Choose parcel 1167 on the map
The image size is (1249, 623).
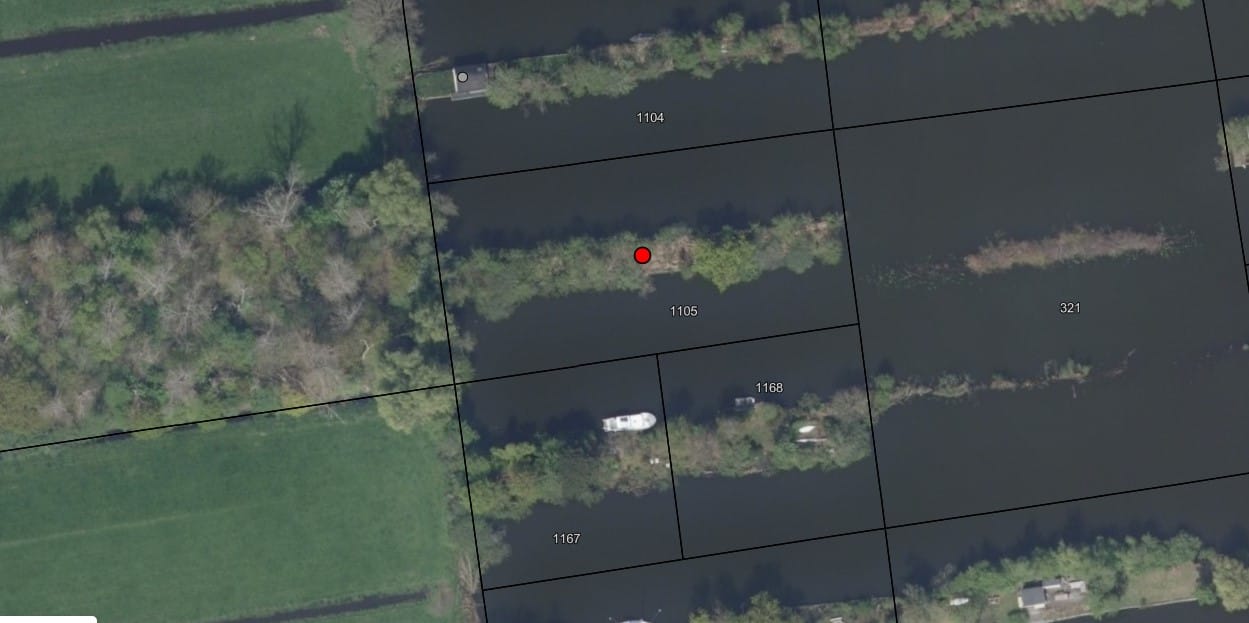[566, 539]
